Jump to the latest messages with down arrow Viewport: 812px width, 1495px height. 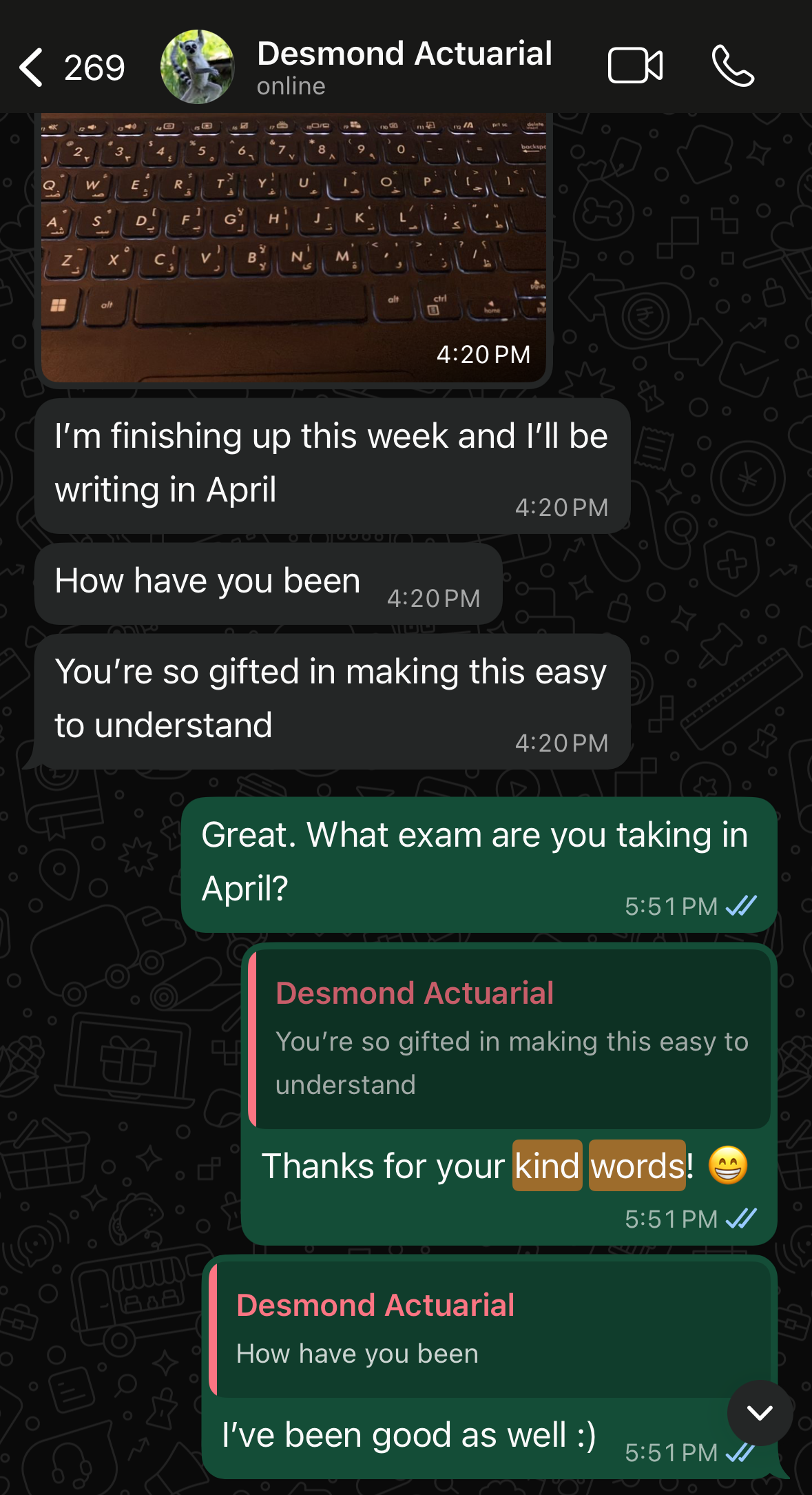(760, 1413)
